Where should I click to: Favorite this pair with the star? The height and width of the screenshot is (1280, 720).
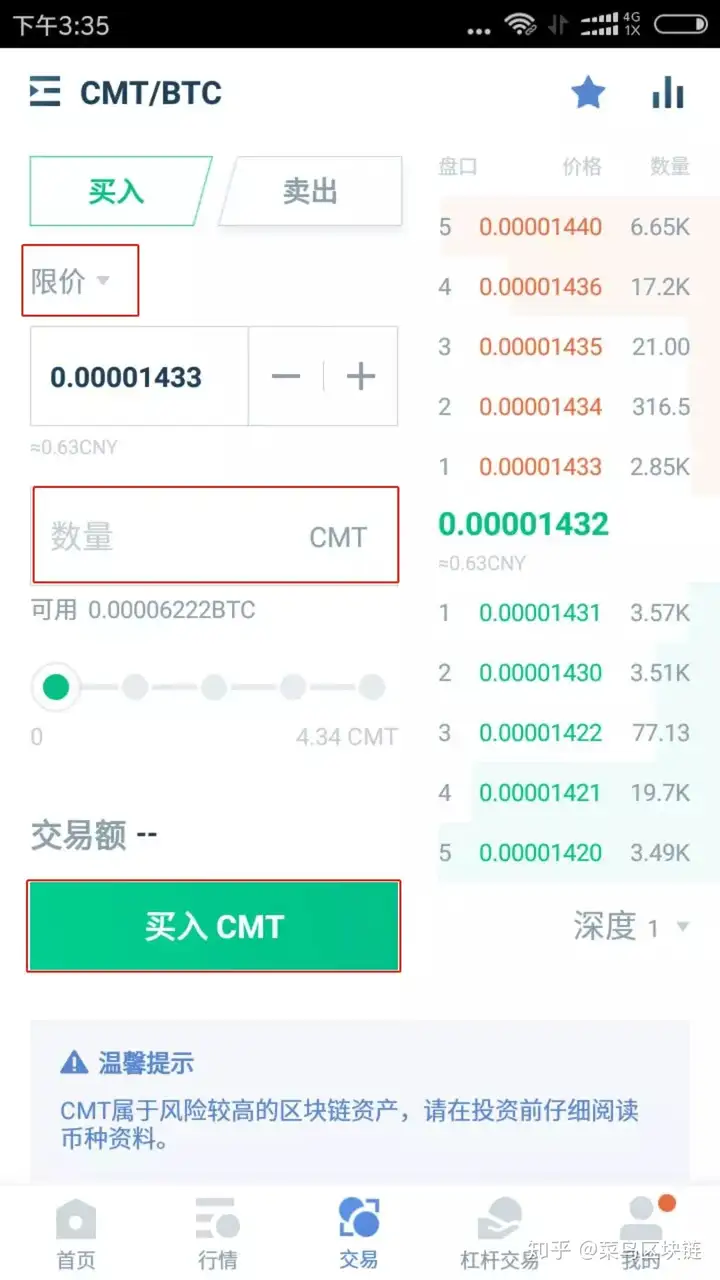pyautogui.click(x=588, y=93)
